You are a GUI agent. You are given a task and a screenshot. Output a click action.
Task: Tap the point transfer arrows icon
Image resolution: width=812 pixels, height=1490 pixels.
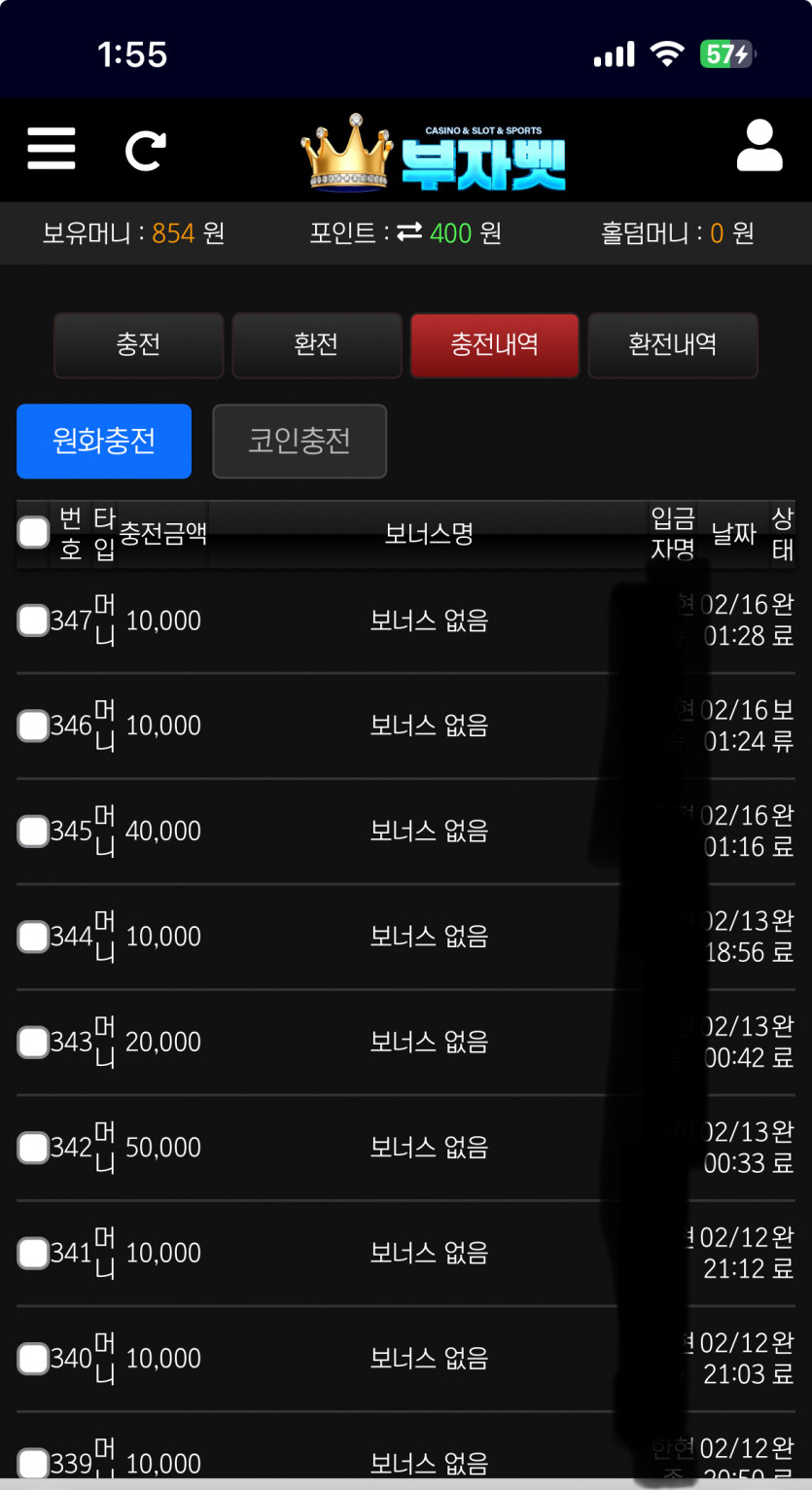tap(409, 232)
